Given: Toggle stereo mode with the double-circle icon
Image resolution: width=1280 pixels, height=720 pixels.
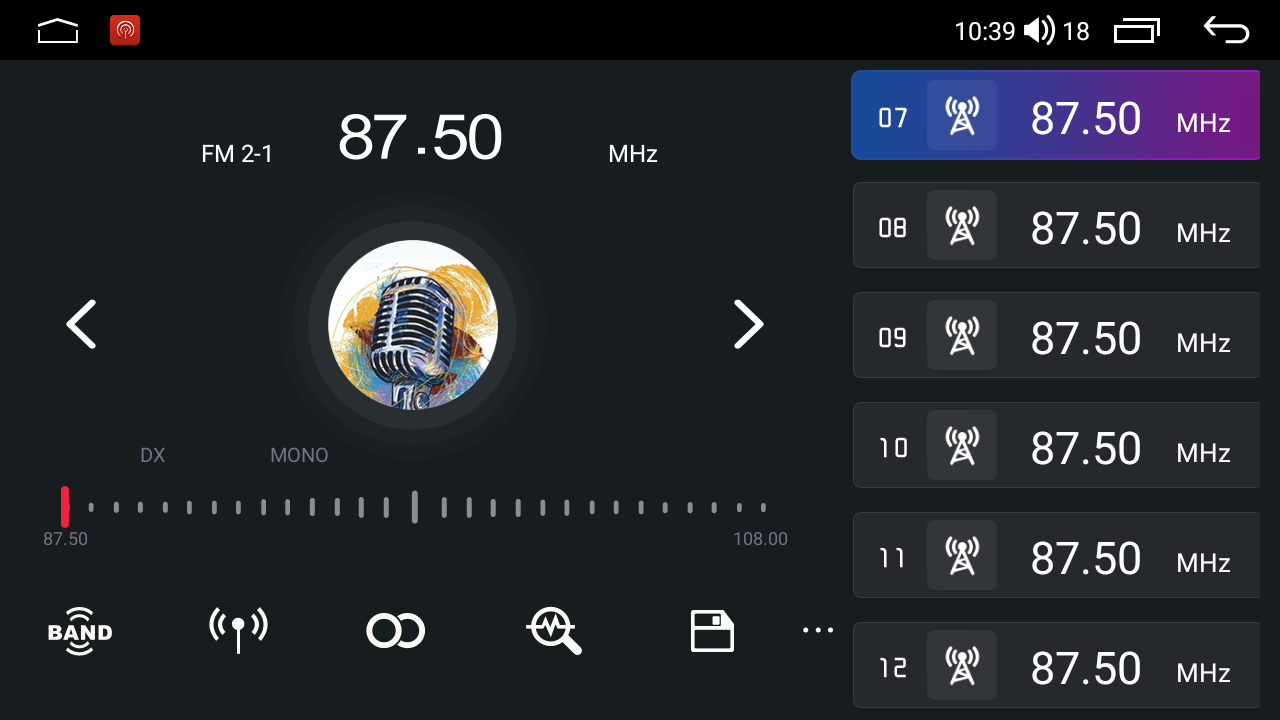Looking at the screenshot, I should 396,631.
